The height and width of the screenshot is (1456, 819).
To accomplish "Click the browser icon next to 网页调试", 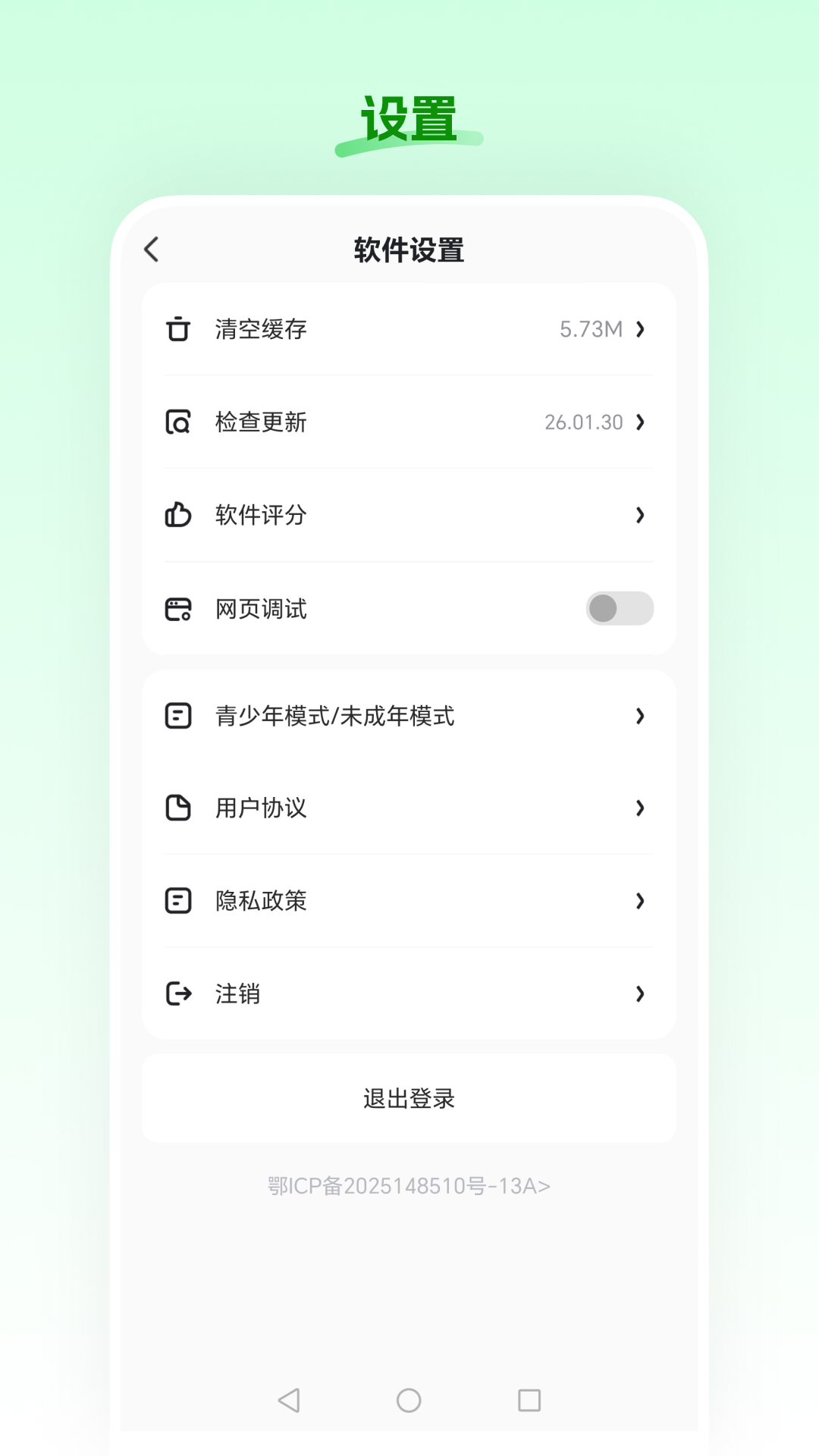I will 177,608.
